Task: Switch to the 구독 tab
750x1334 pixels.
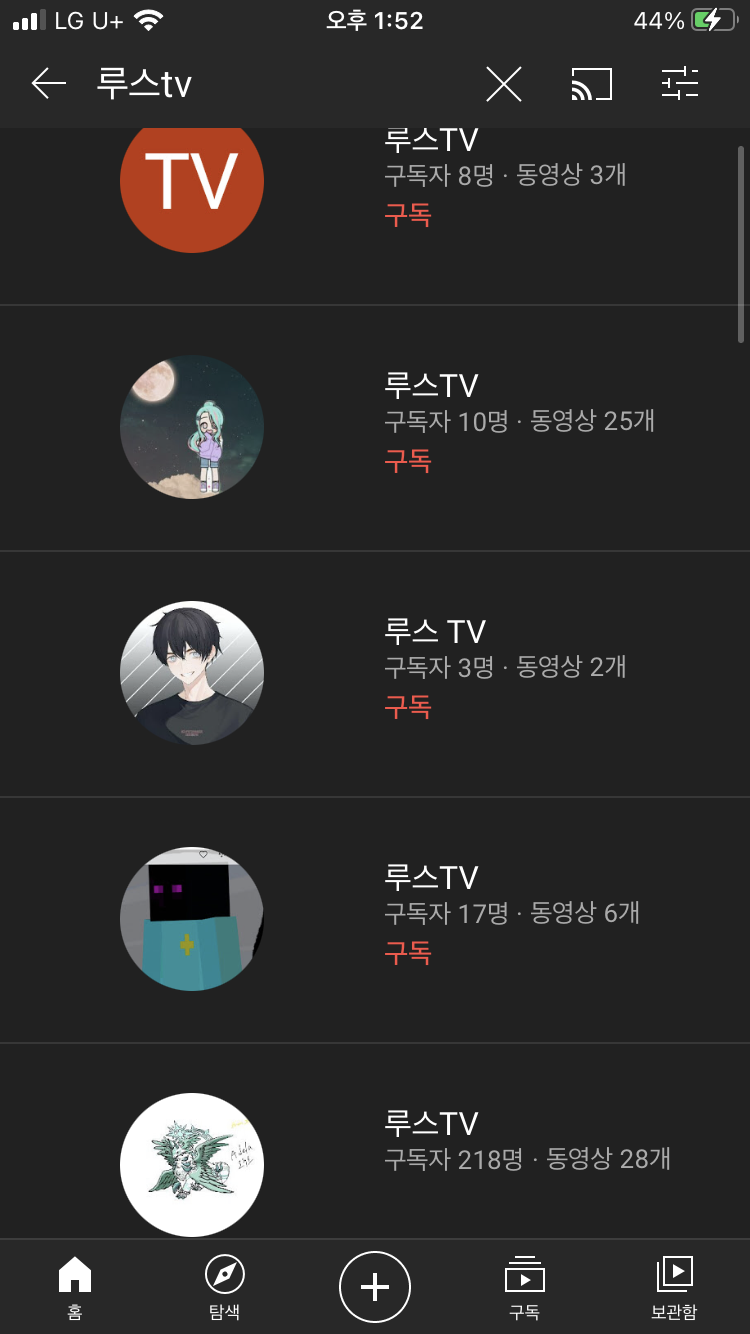Action: click(525, 1286)
